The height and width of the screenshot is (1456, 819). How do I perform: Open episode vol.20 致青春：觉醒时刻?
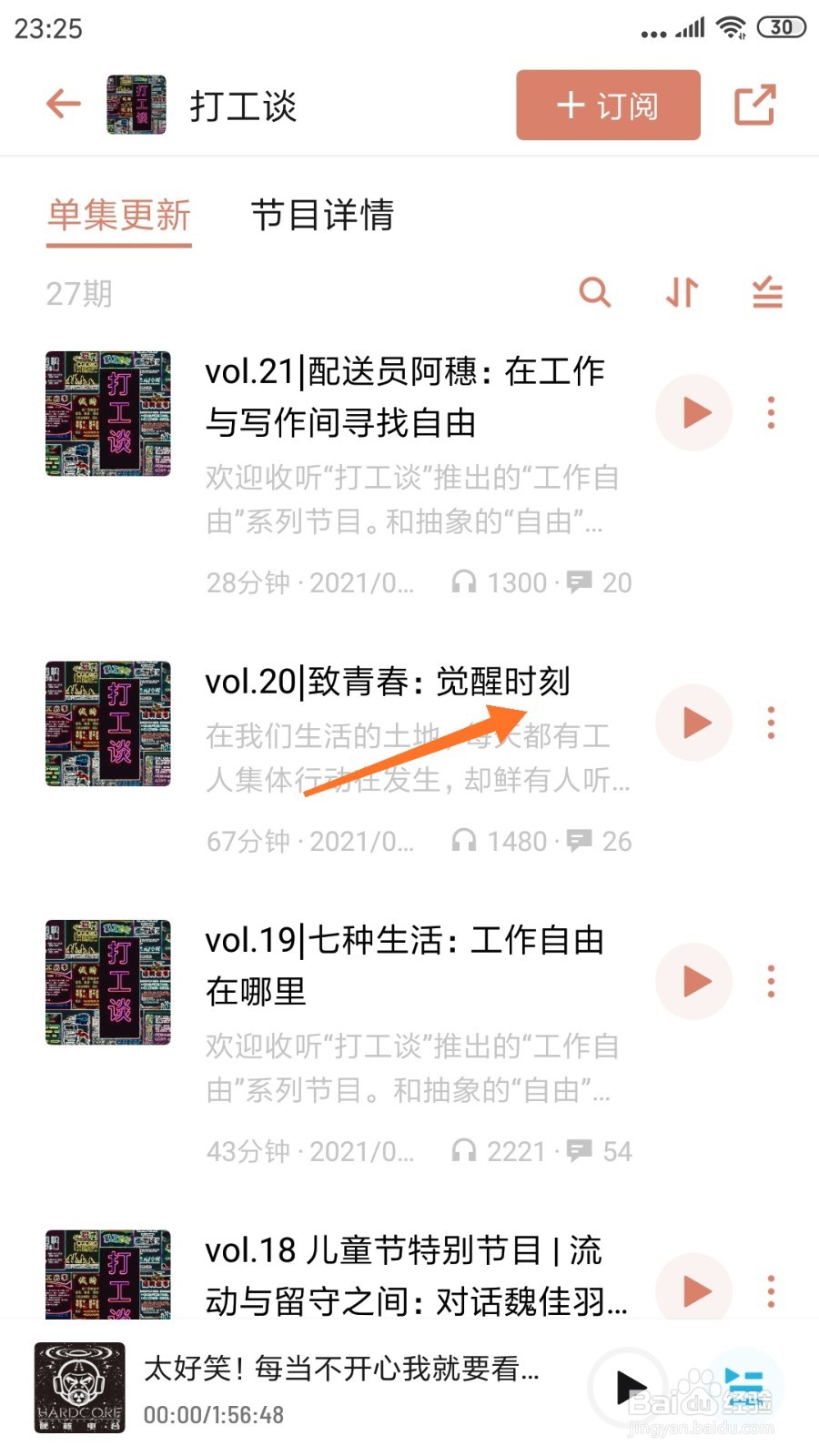coord(388,682)
